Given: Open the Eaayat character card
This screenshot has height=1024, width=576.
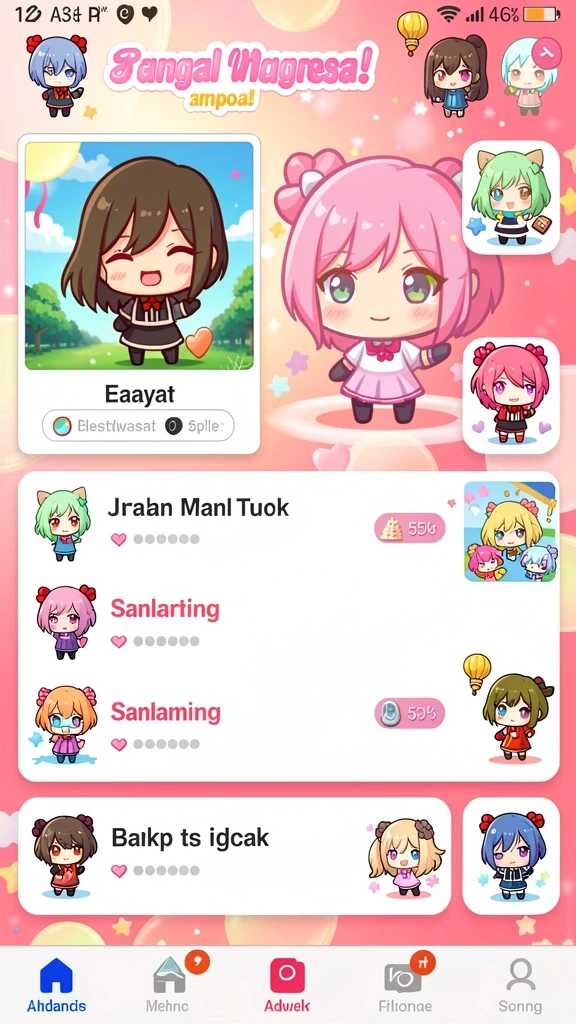Looking at the screenshot, I should [x=139, y=294].
